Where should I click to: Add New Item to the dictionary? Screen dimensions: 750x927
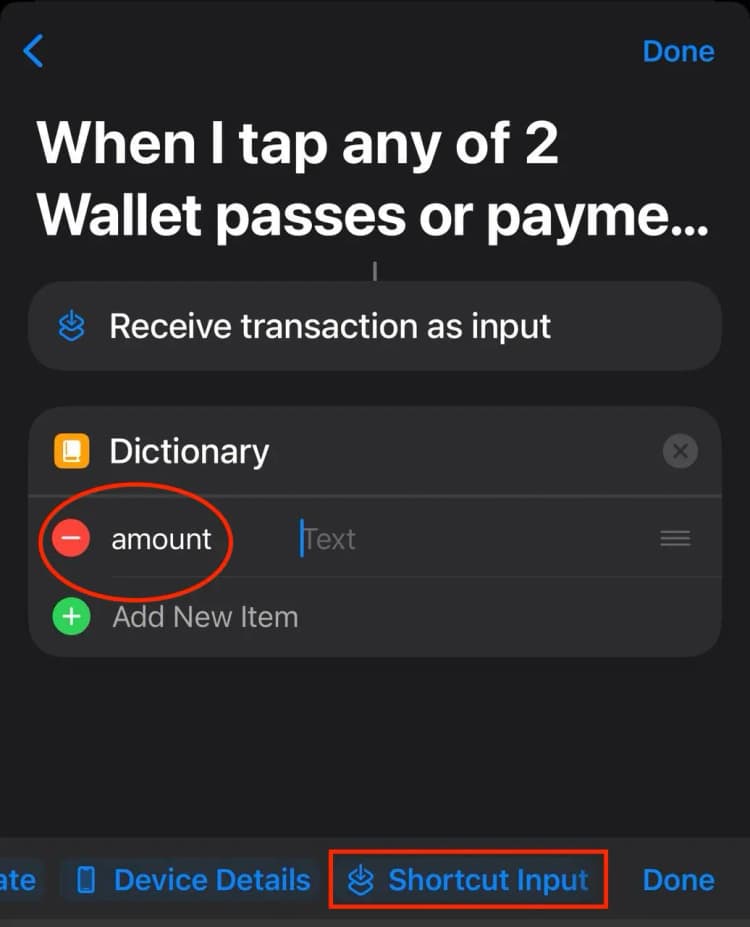[204, 616]
